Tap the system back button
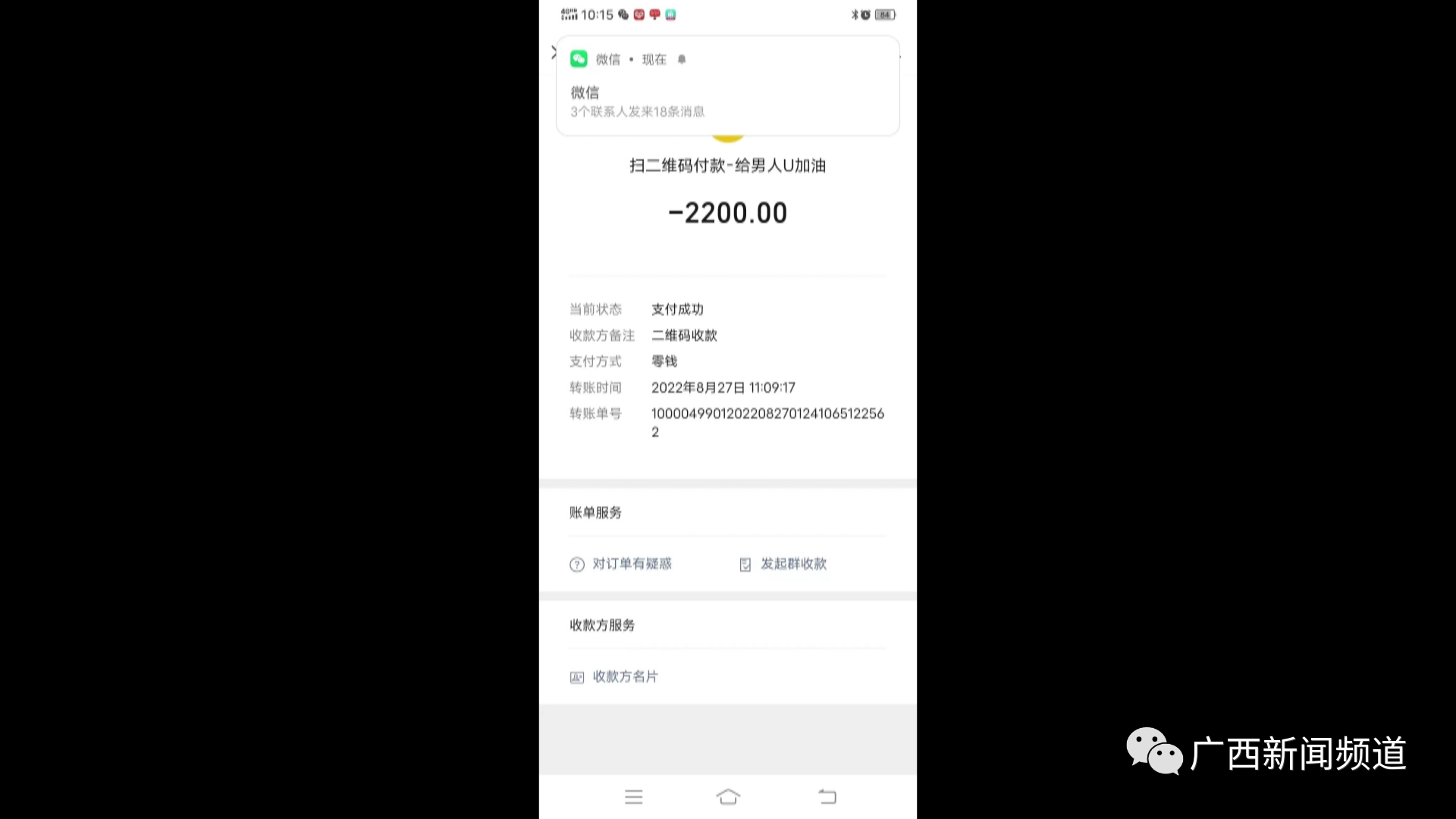1456x819 pixels. (x=827, y=796)
